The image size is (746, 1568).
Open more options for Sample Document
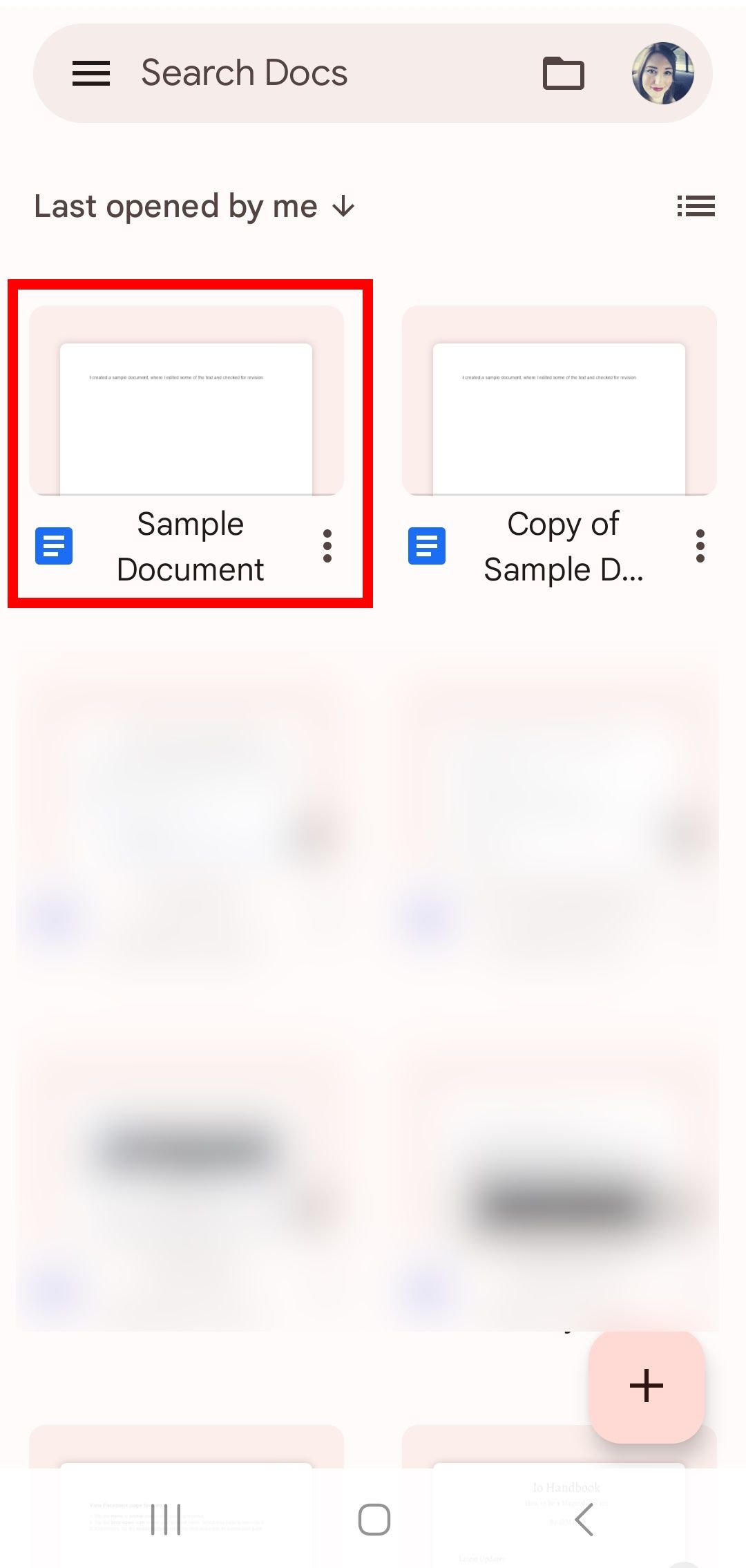coord(327,547)
